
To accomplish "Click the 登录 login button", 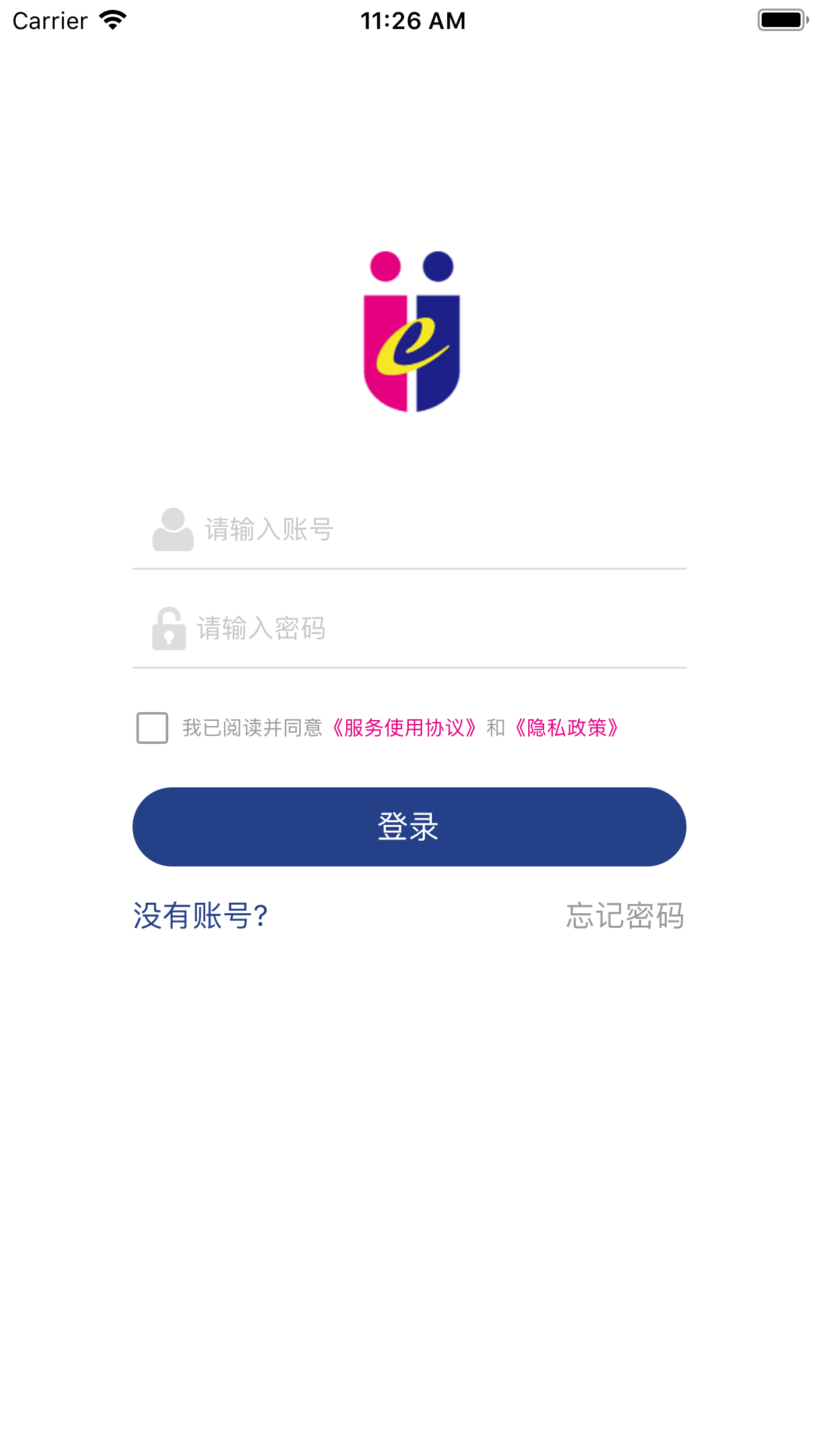I will click(409, 826).
